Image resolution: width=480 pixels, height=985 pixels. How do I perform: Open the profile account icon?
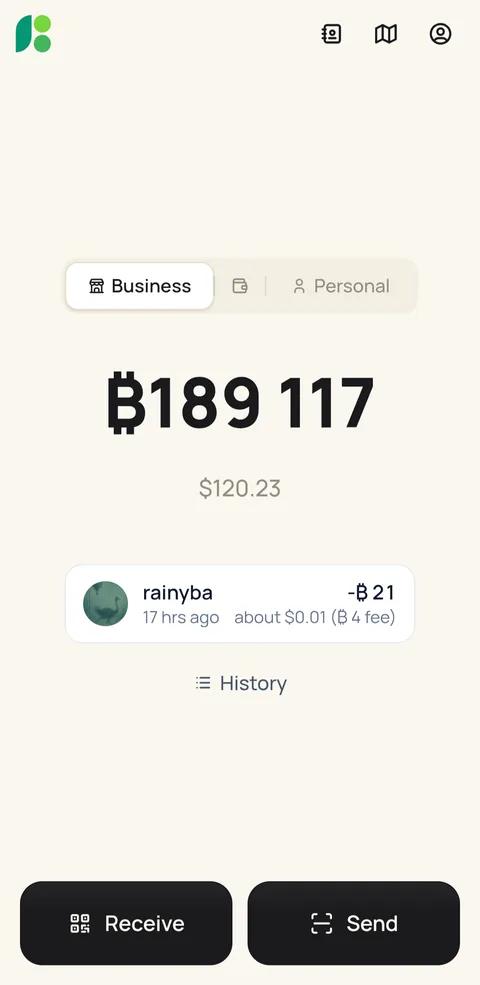tap(440, 34)
